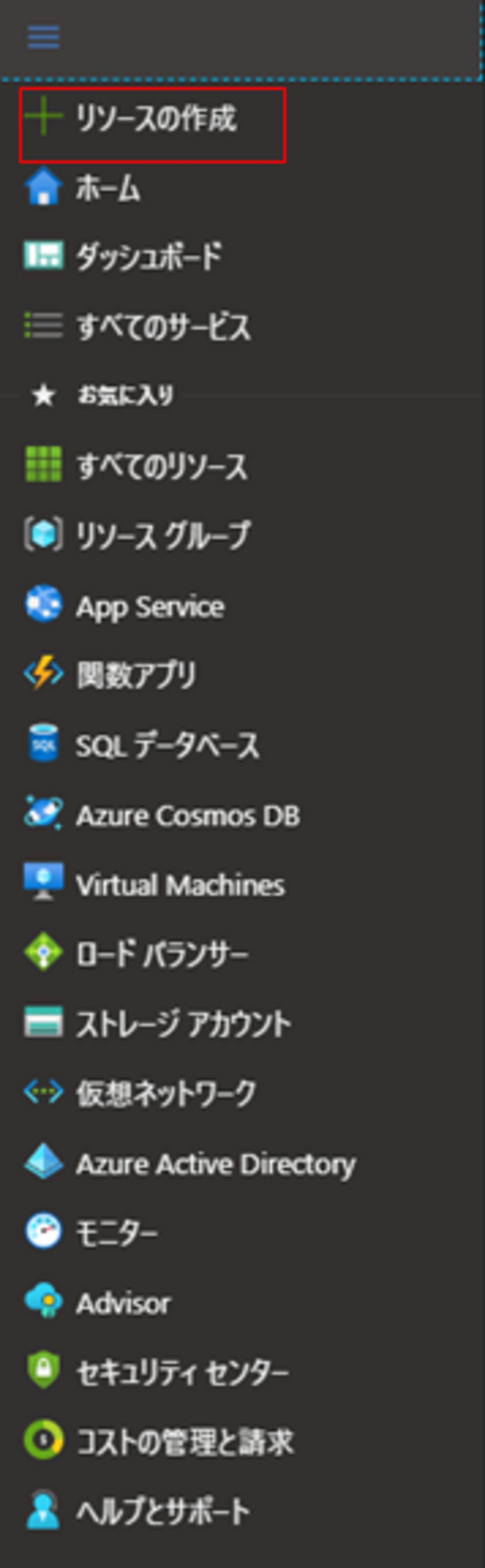
Task: Open Azure Active Directory
Action: point(215,1163)
